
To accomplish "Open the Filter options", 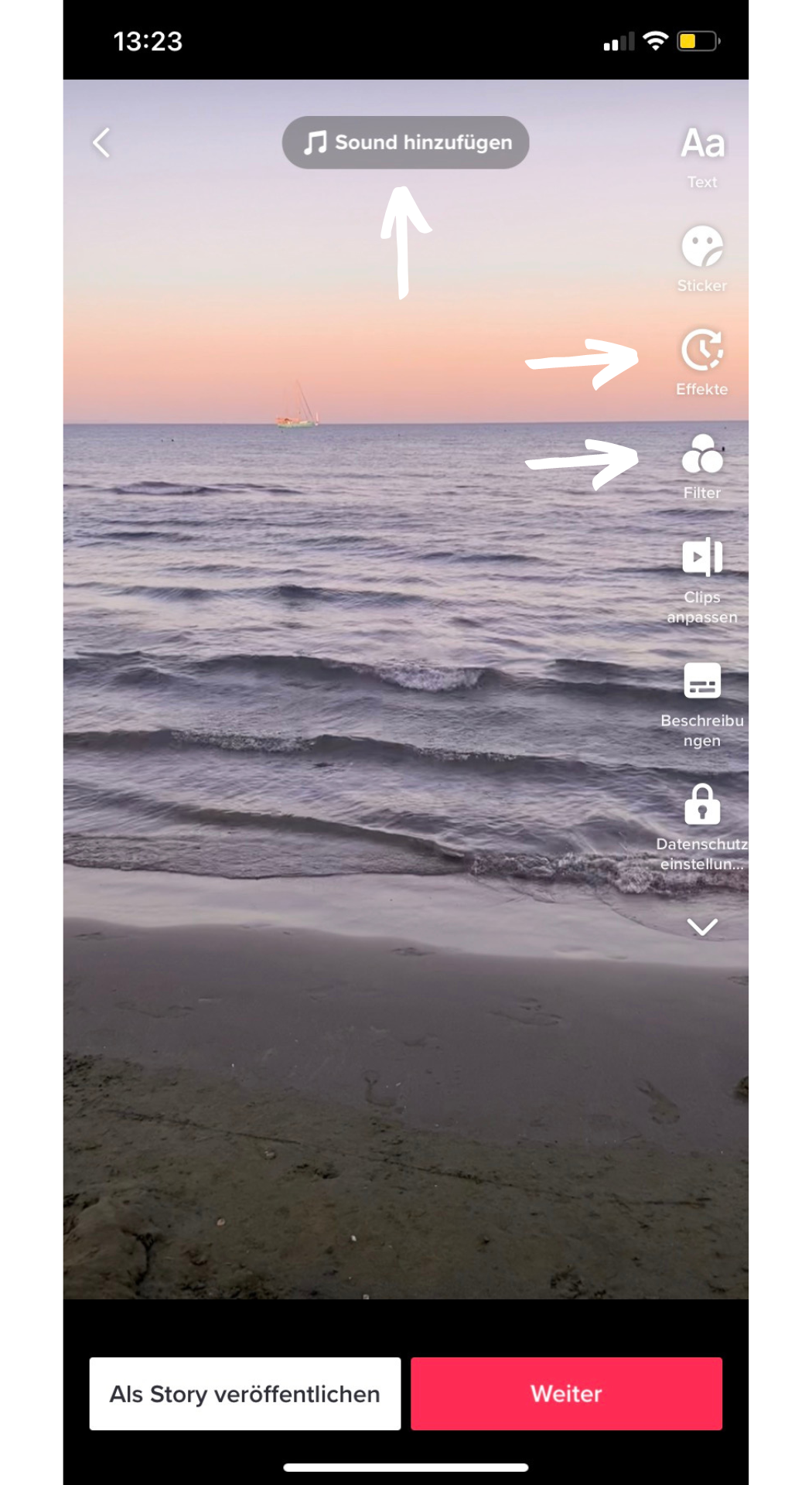I will [702, 465].
